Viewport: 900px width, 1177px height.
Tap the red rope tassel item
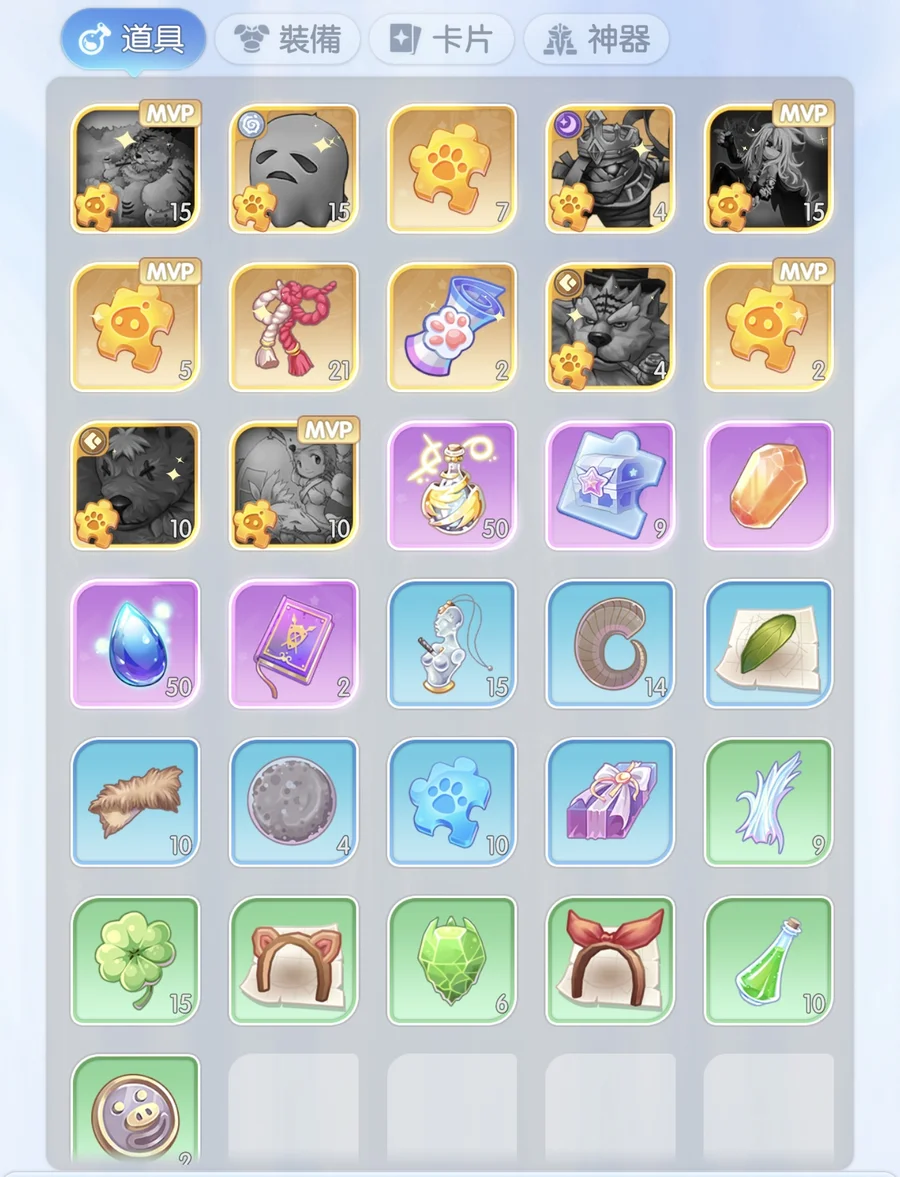pos(293,327)
